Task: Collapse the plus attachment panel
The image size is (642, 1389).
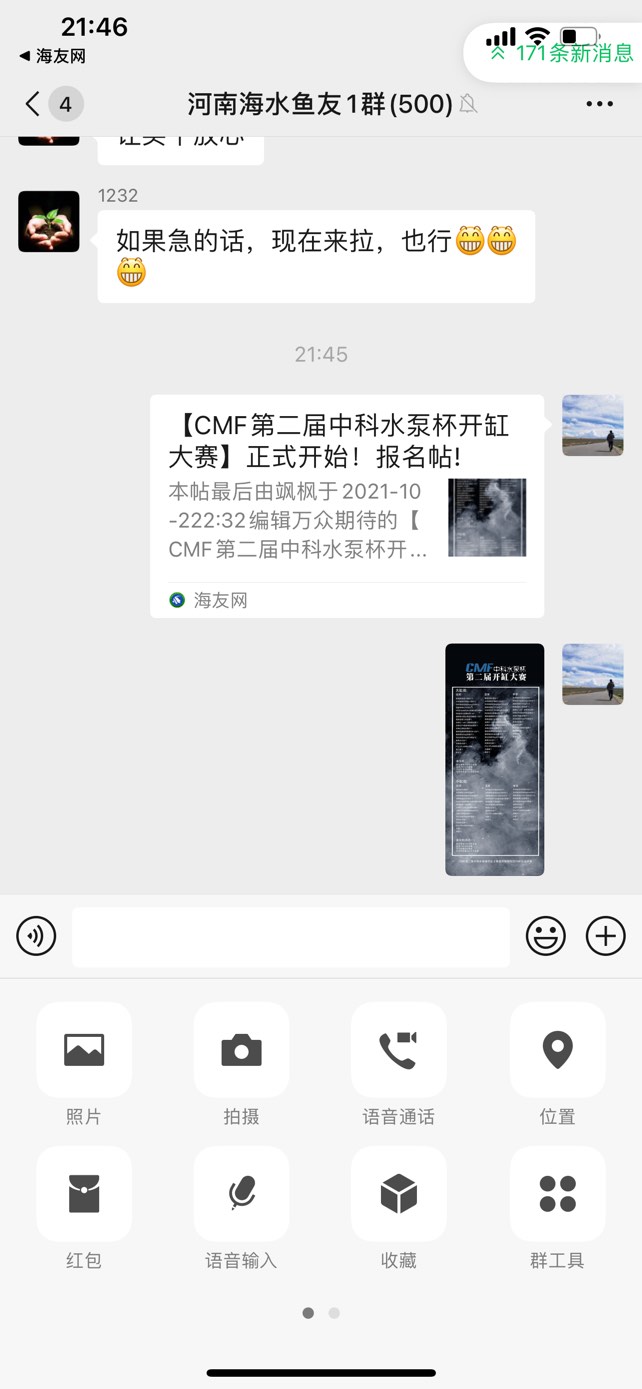Action: tap(605, 937)
